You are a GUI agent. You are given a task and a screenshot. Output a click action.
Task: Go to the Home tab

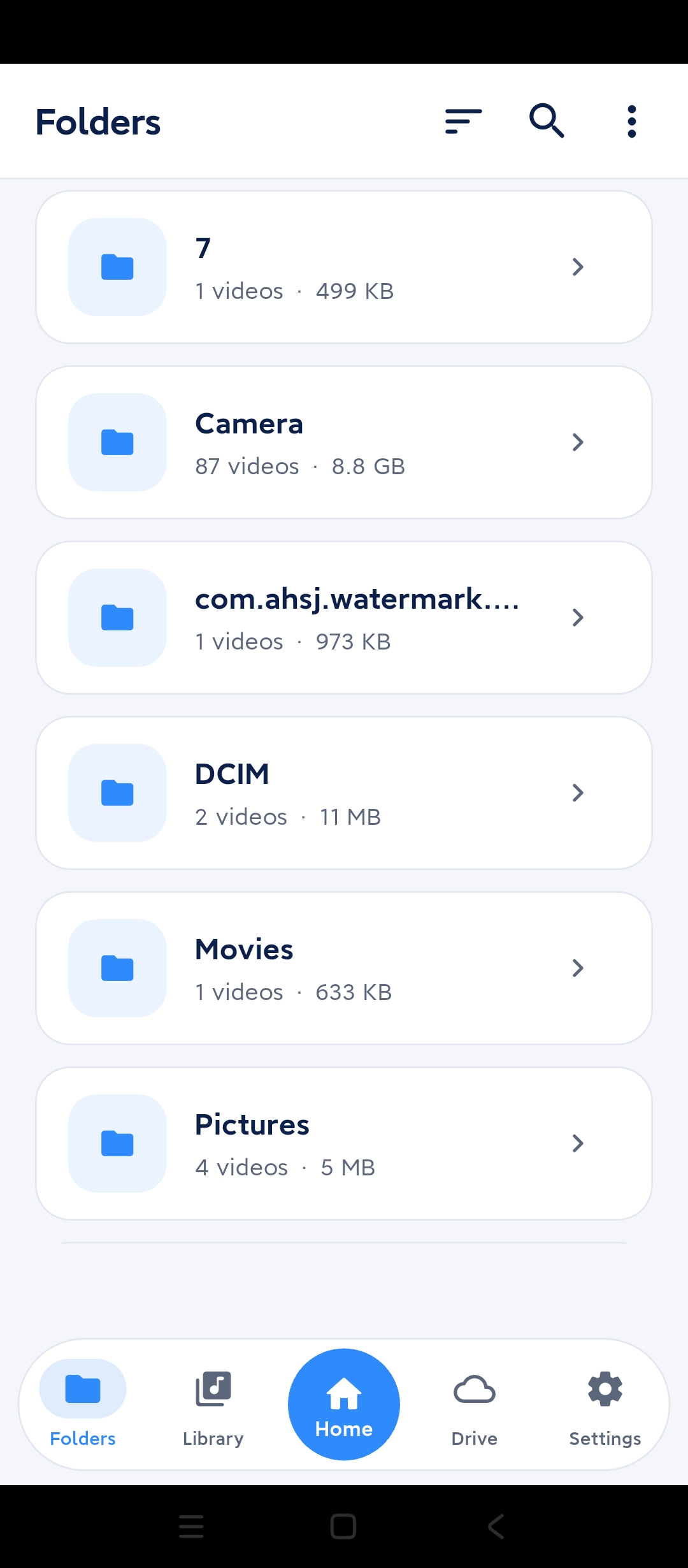pyautogui.click(x=344, y=1404)
